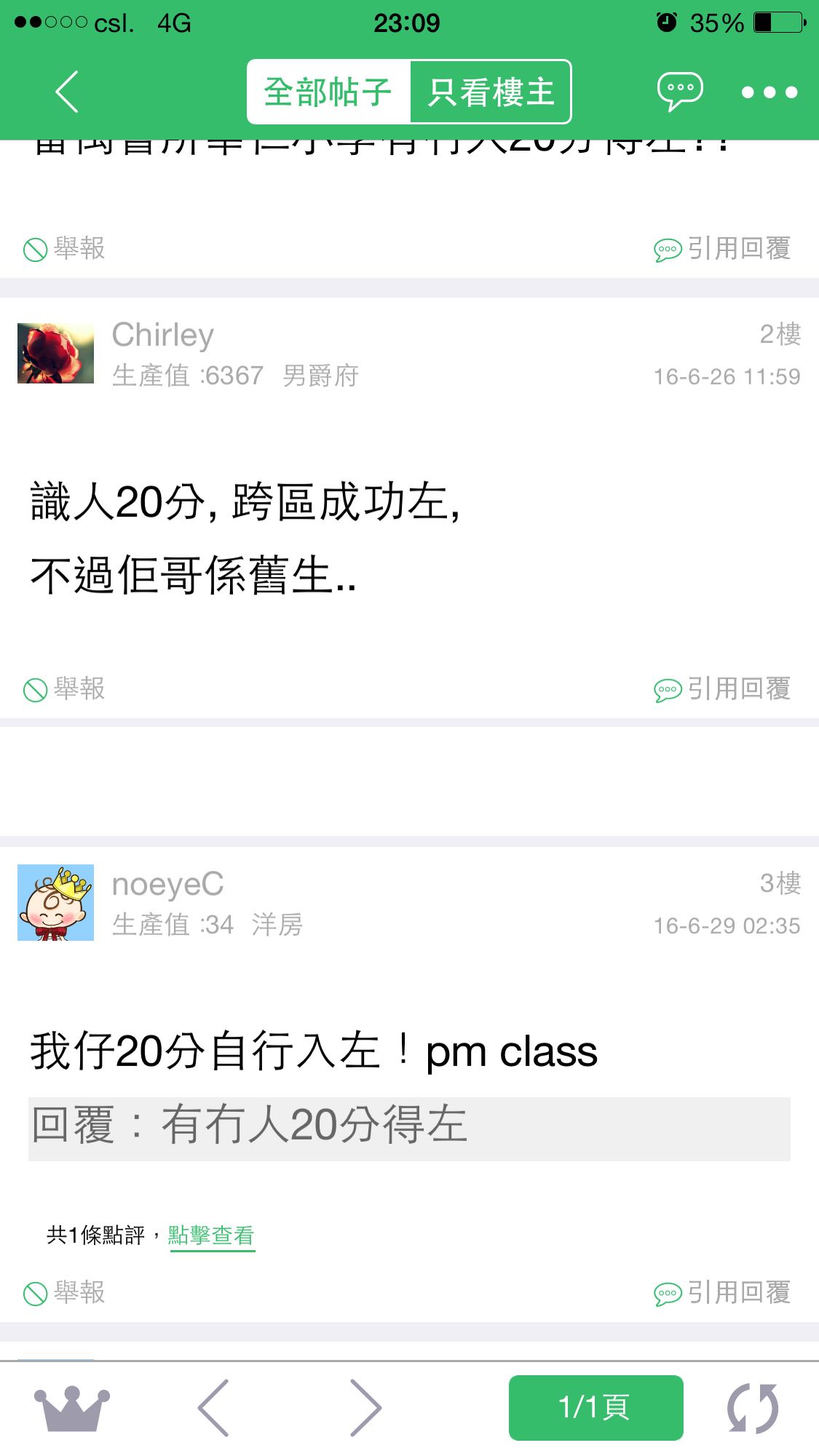Screen dimensions: 819x1456
Task: Go to next page arrow
Action: [x=365, y=1408]
